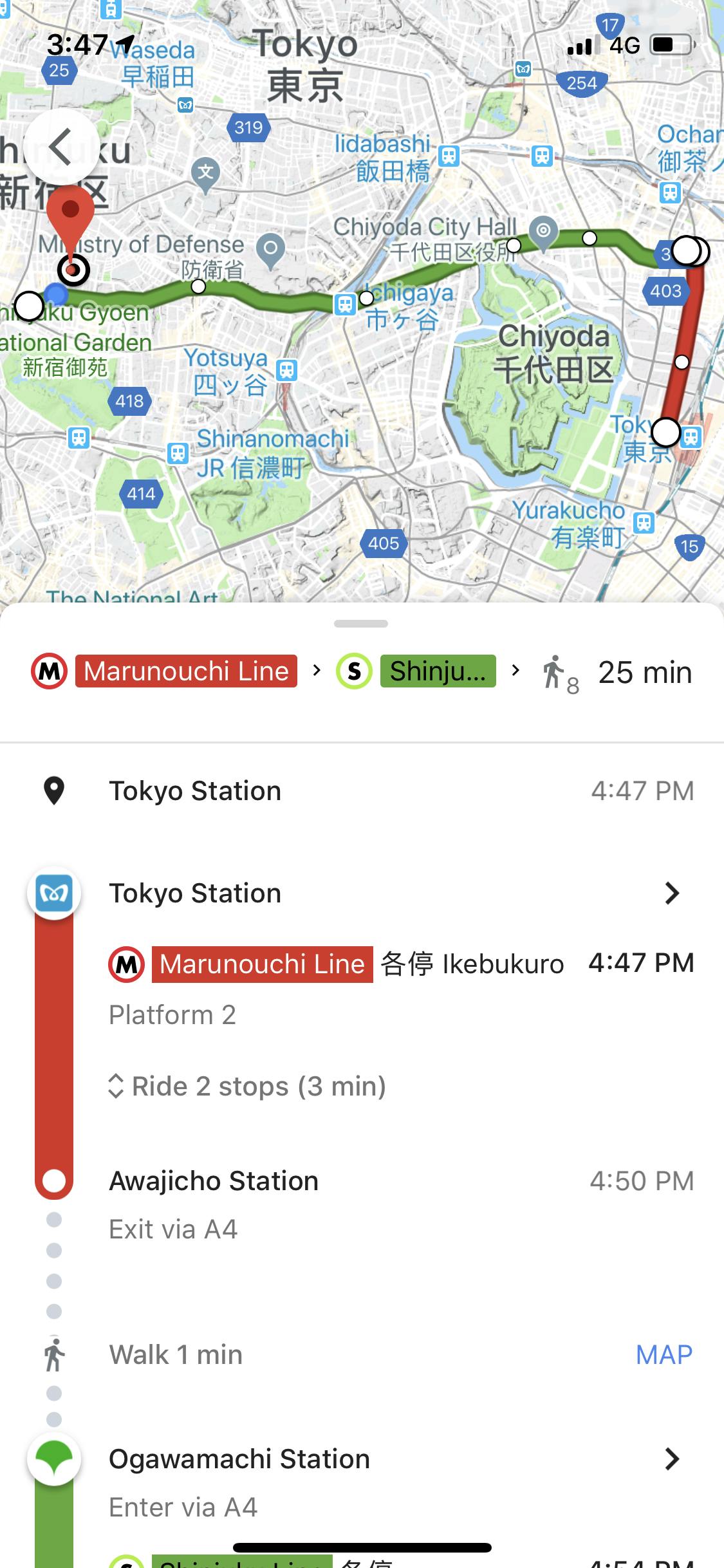
Task: Tap the Shinanomachi station icon on map
Action: pyautogui.click(x=178, y=453)
